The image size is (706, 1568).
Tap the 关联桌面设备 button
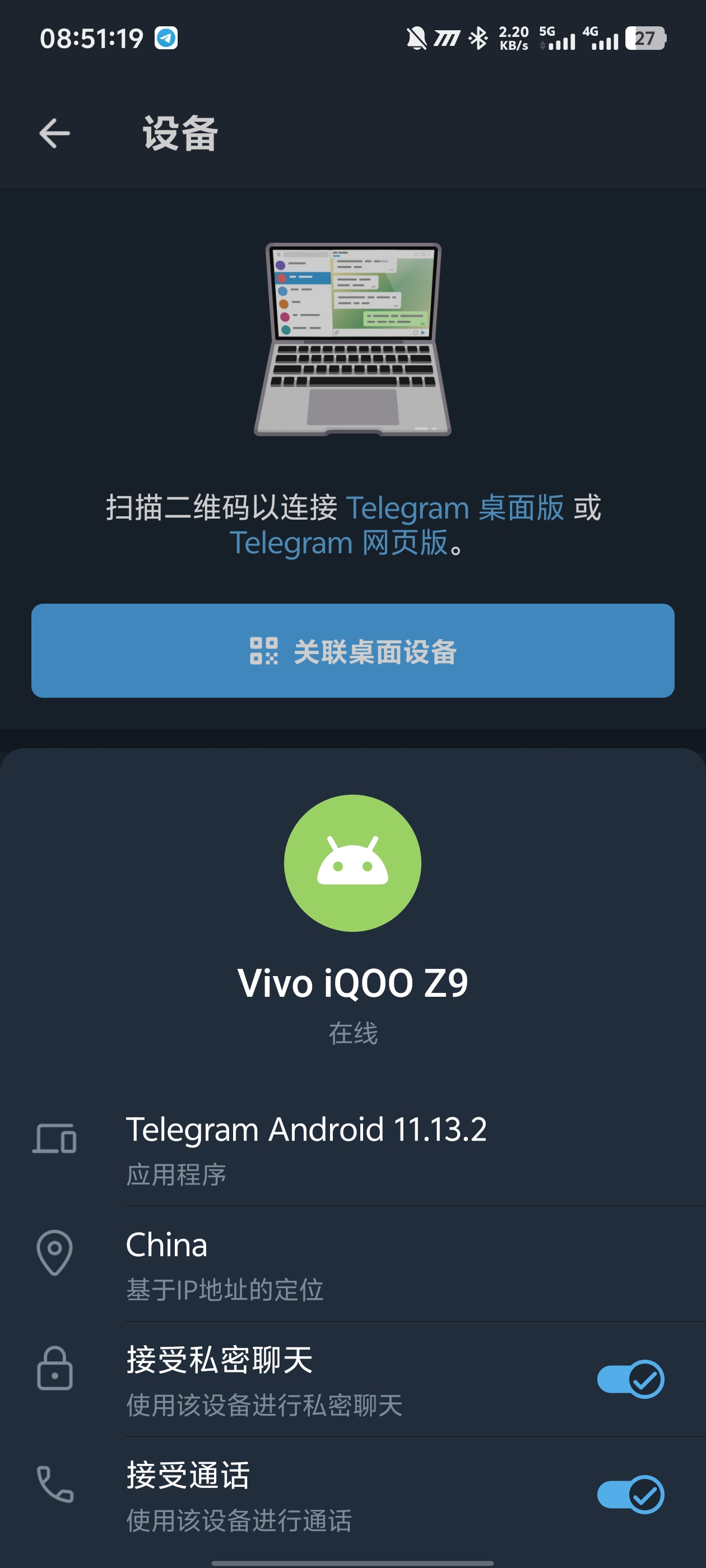(x=352, y=651)
